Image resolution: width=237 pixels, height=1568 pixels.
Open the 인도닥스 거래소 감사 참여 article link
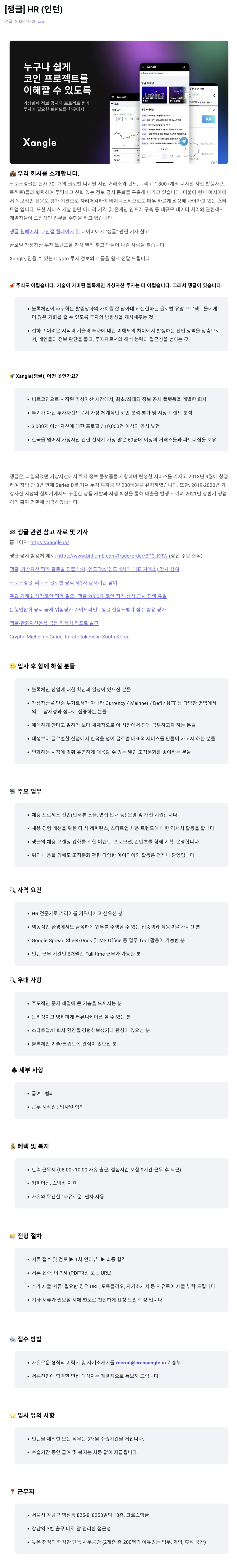[94, 569]
